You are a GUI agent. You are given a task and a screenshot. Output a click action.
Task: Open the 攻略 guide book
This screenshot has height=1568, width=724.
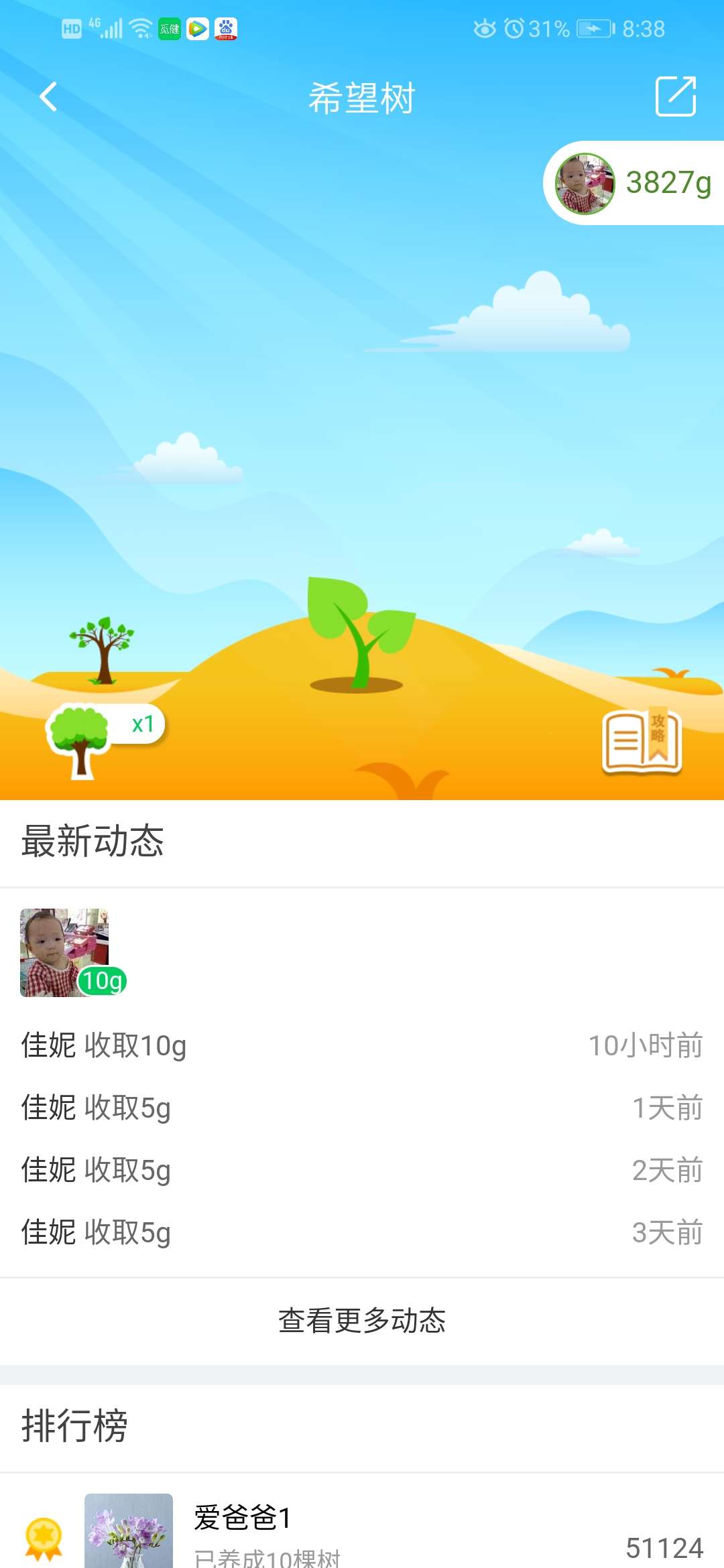(x=642, y=741)
